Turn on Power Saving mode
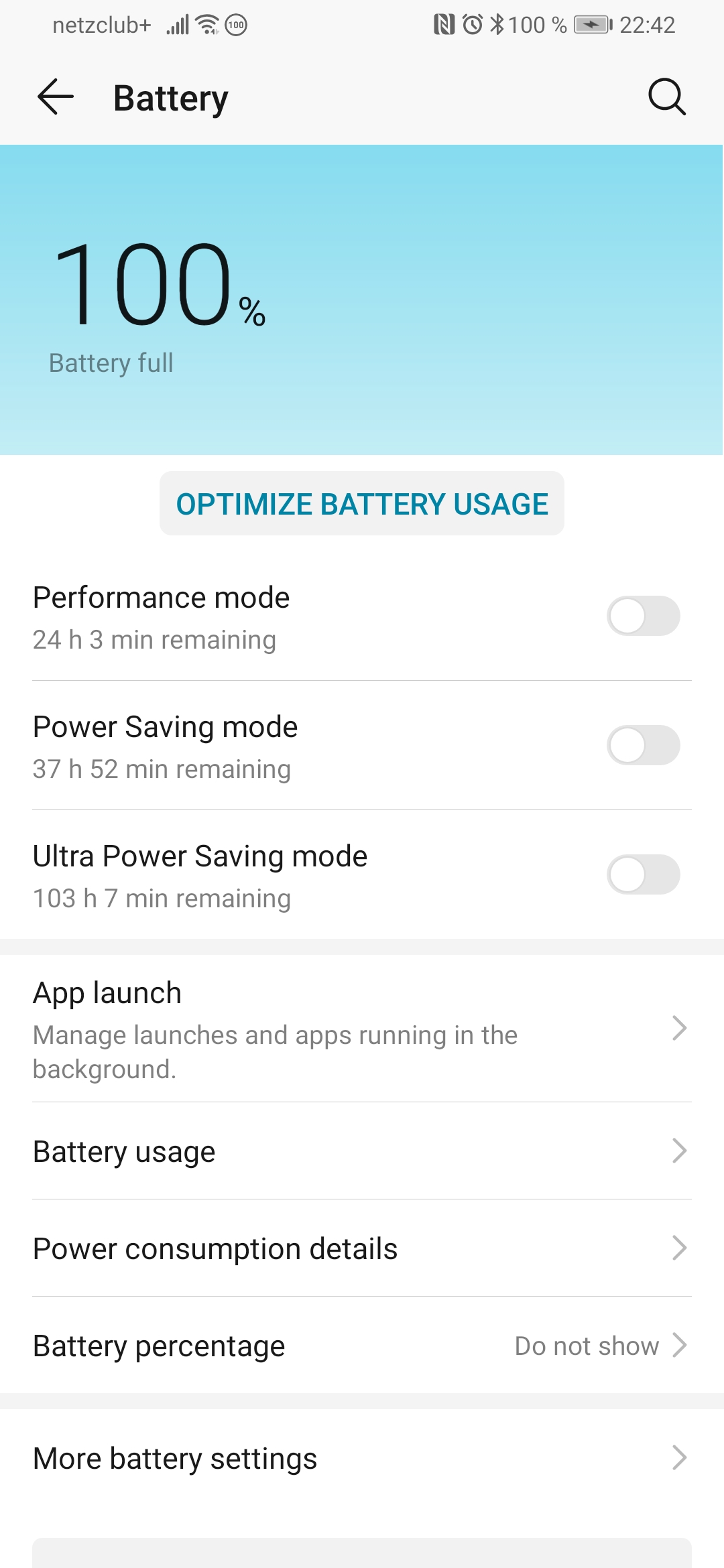The width and height of the screenshot is (724, 1568). (643, 745)
